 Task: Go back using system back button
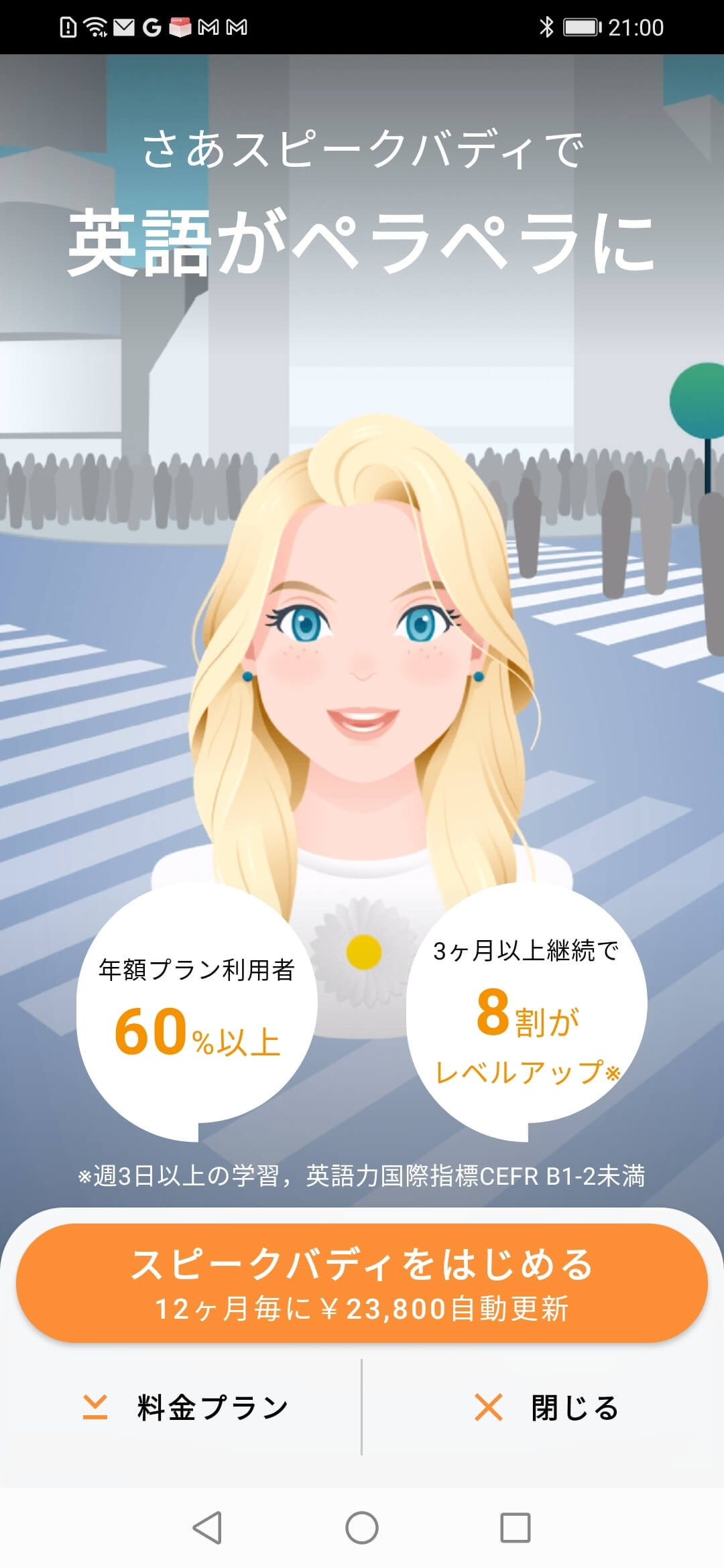pos(207,1528)
